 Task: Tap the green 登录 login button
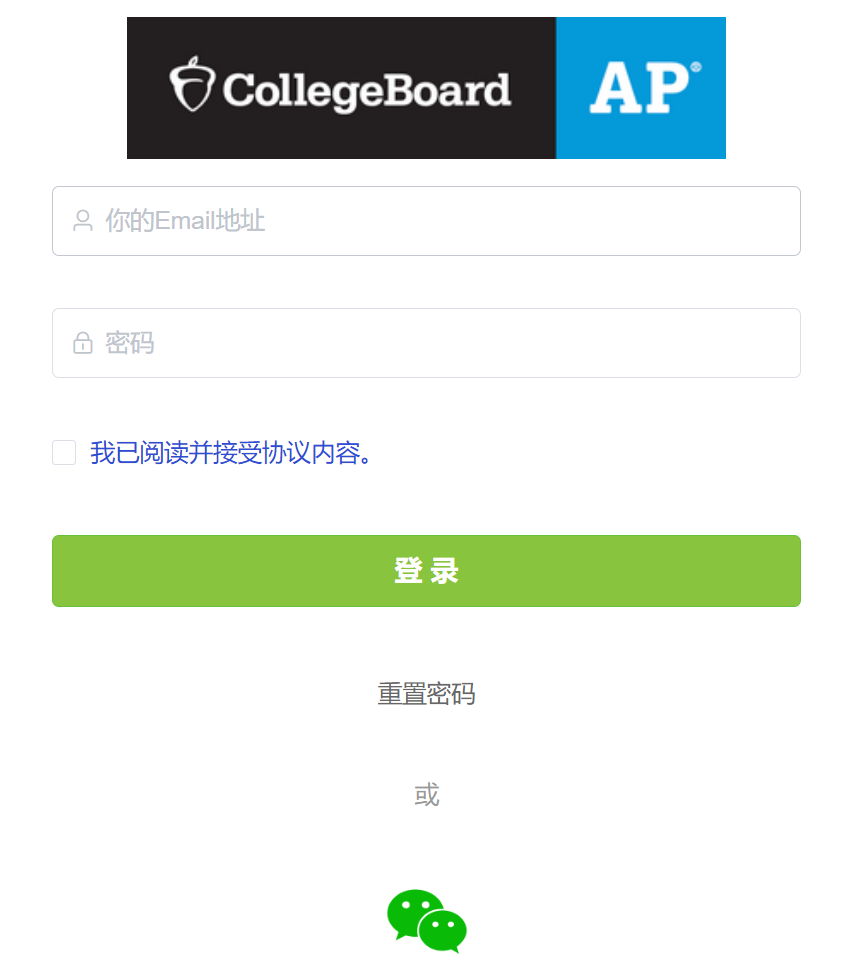[x=426, y=571]
